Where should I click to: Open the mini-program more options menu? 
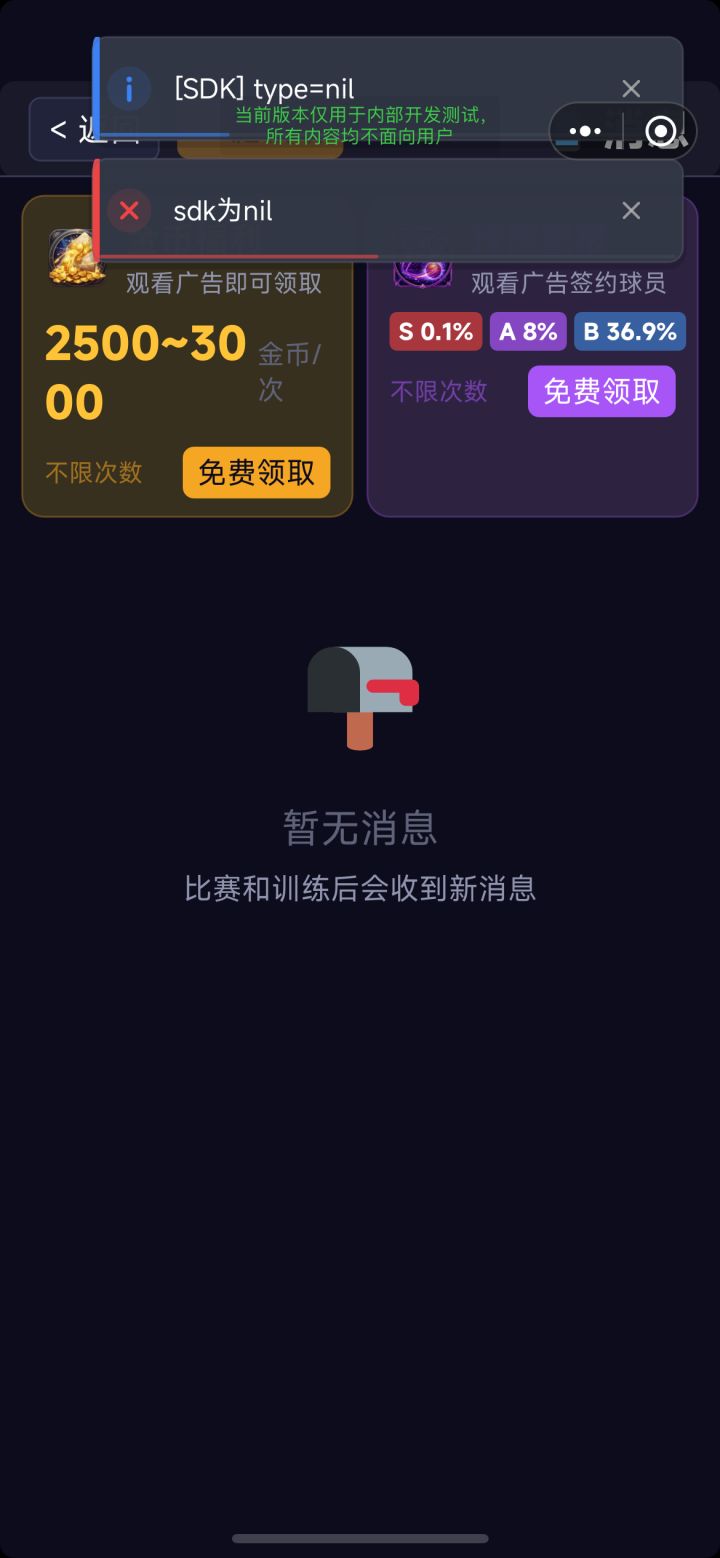584,130
